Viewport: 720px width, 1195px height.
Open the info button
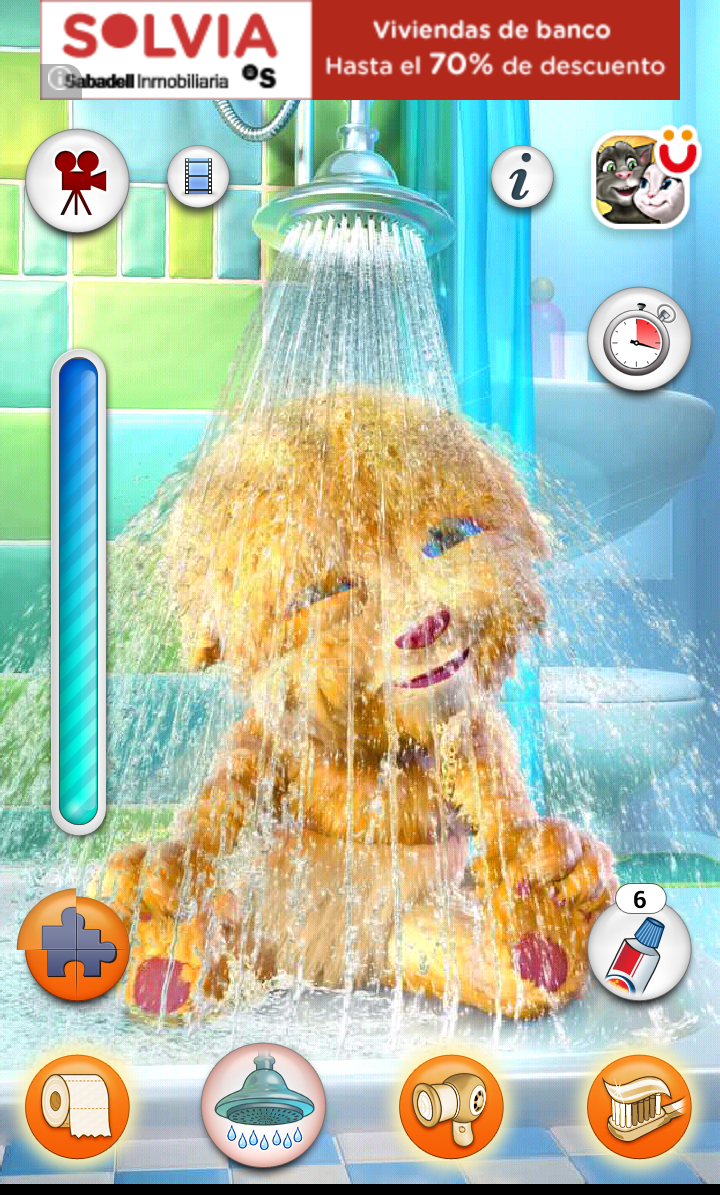coord(522,178)
